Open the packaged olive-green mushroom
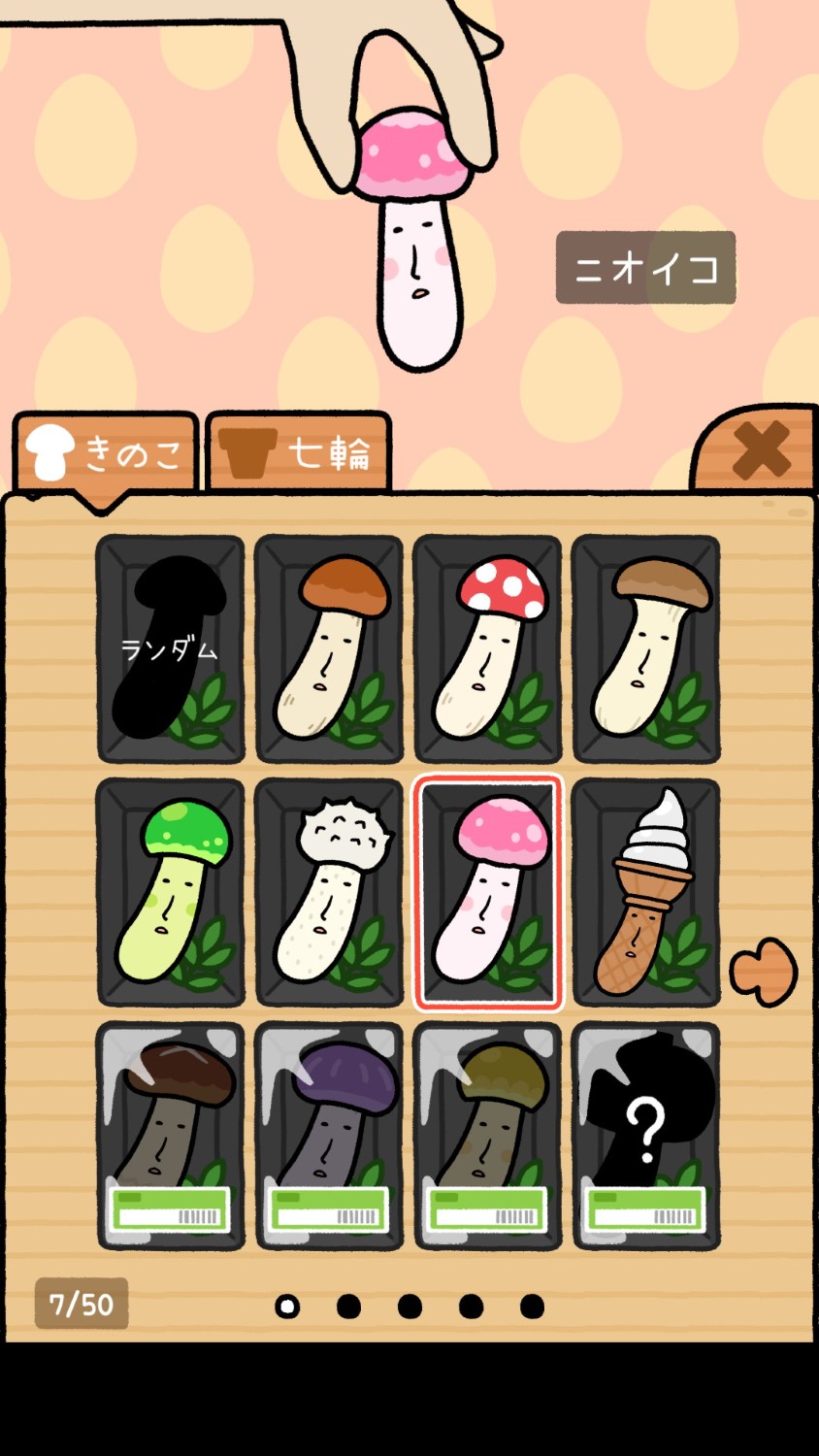Viewport: 819px width, 1456px height. 487,1136
